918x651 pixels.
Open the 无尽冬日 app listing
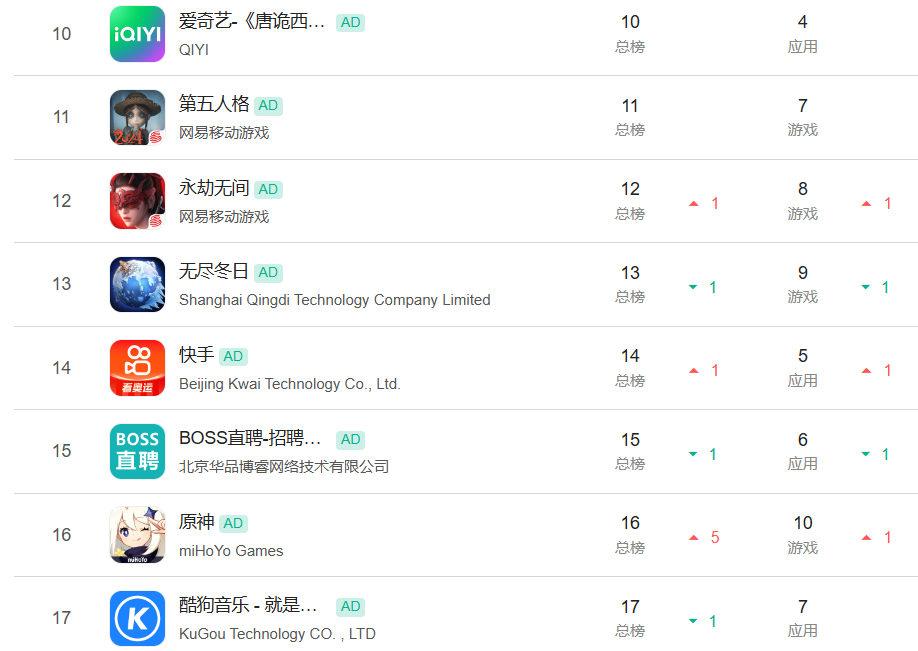(214, 272)
